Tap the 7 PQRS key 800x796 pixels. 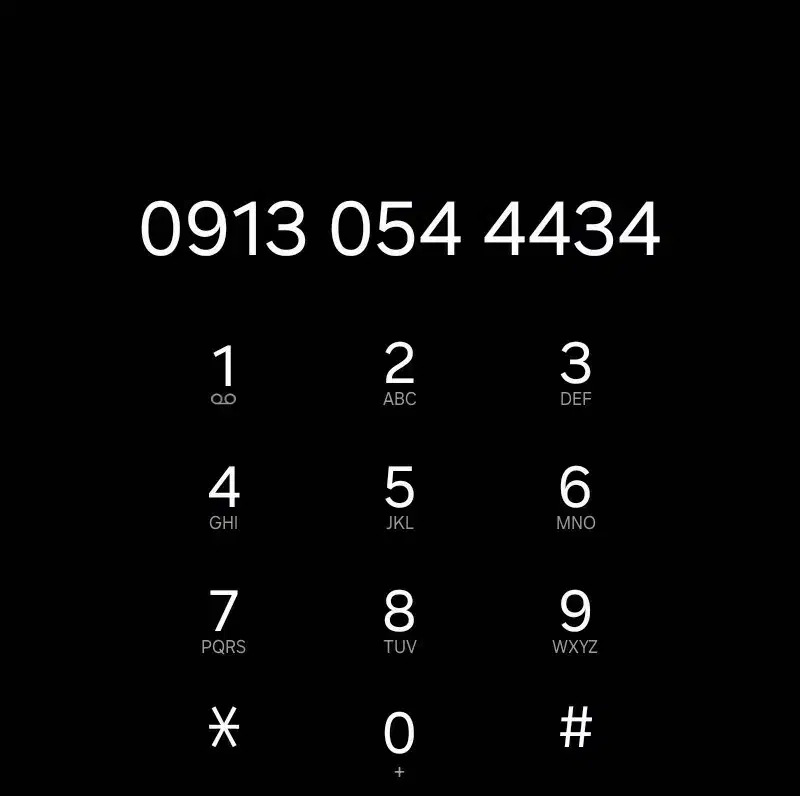pos(223,622)
